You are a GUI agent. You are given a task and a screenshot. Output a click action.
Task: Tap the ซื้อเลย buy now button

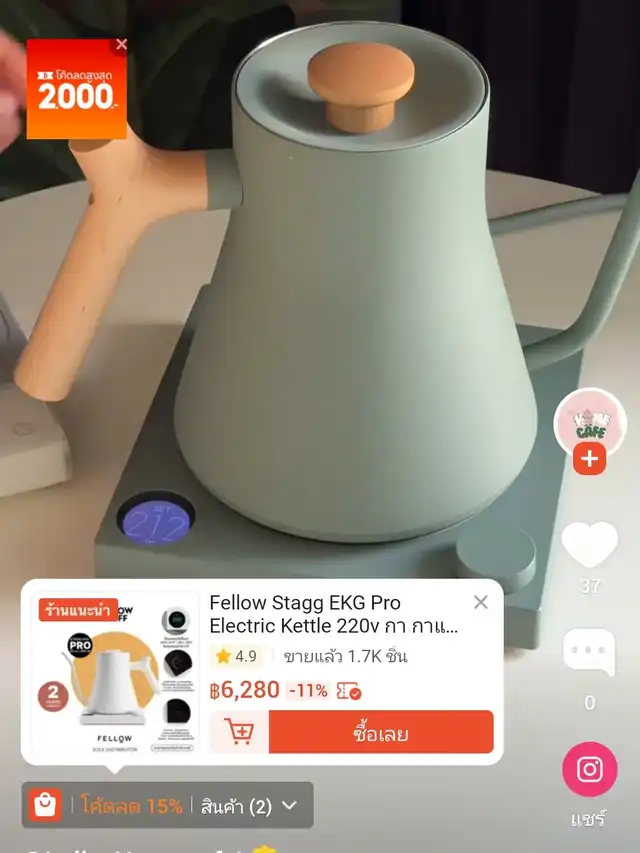tap(381, 732)
